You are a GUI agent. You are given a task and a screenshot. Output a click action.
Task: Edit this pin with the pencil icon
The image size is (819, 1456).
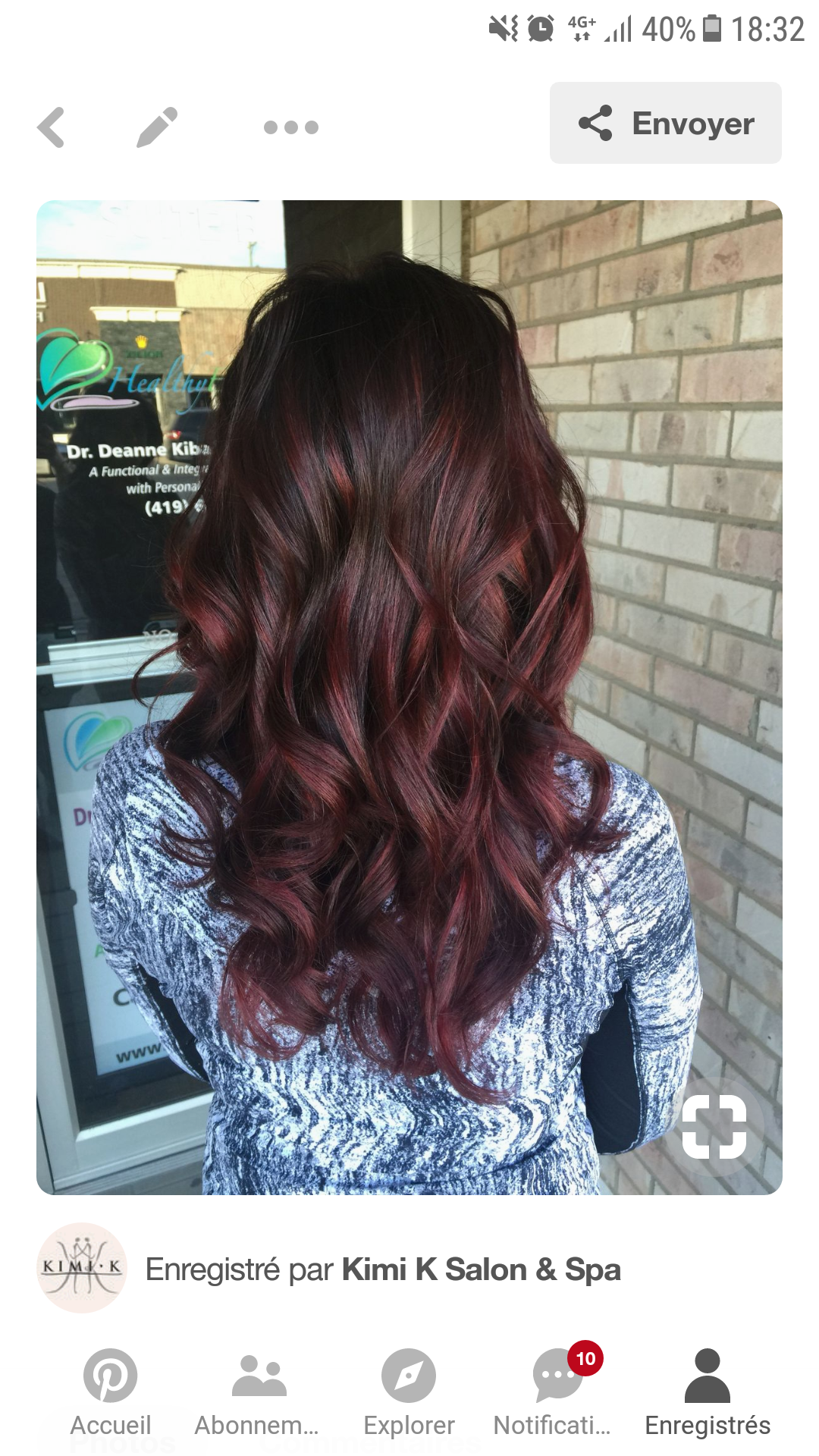pos(157,127)
